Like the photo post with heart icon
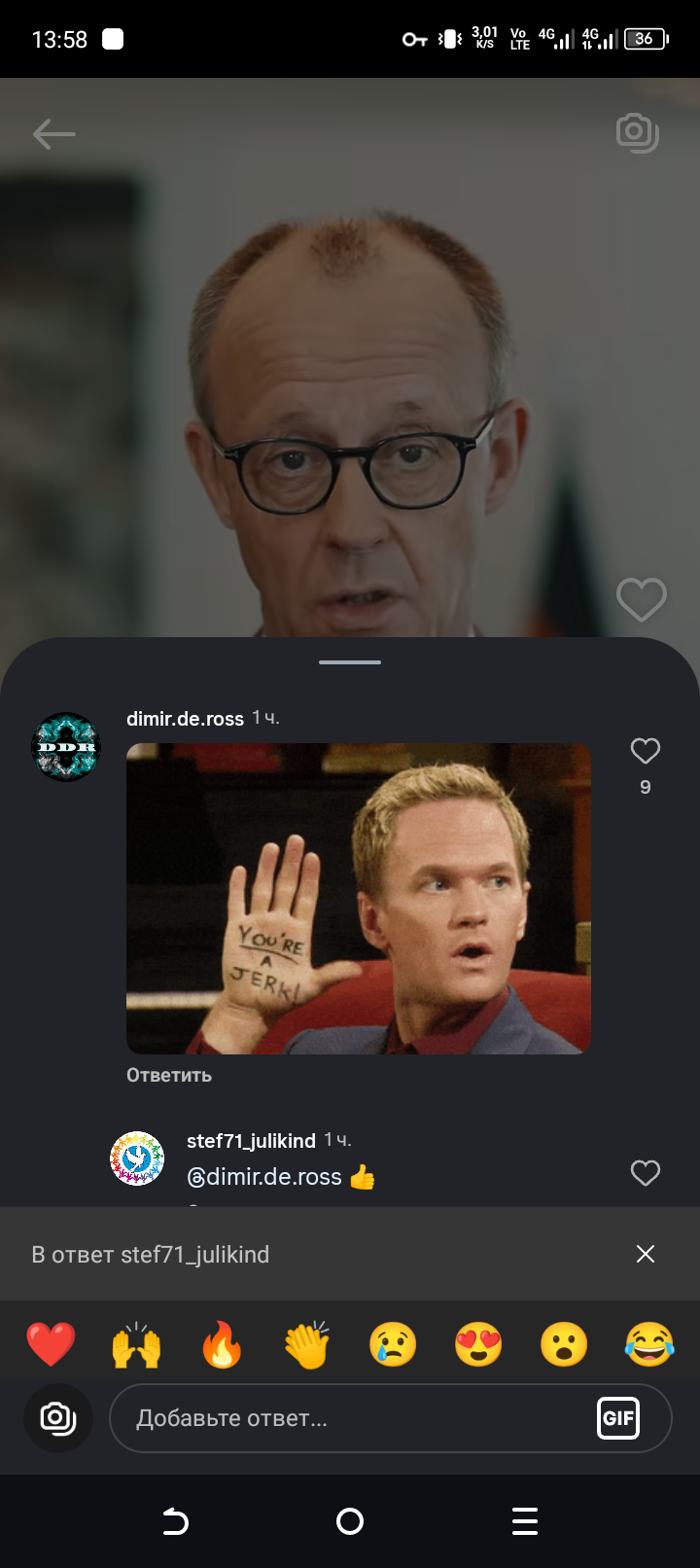Image resolution: width=700 pixels, height=1568 pixels. pos(642,599)
